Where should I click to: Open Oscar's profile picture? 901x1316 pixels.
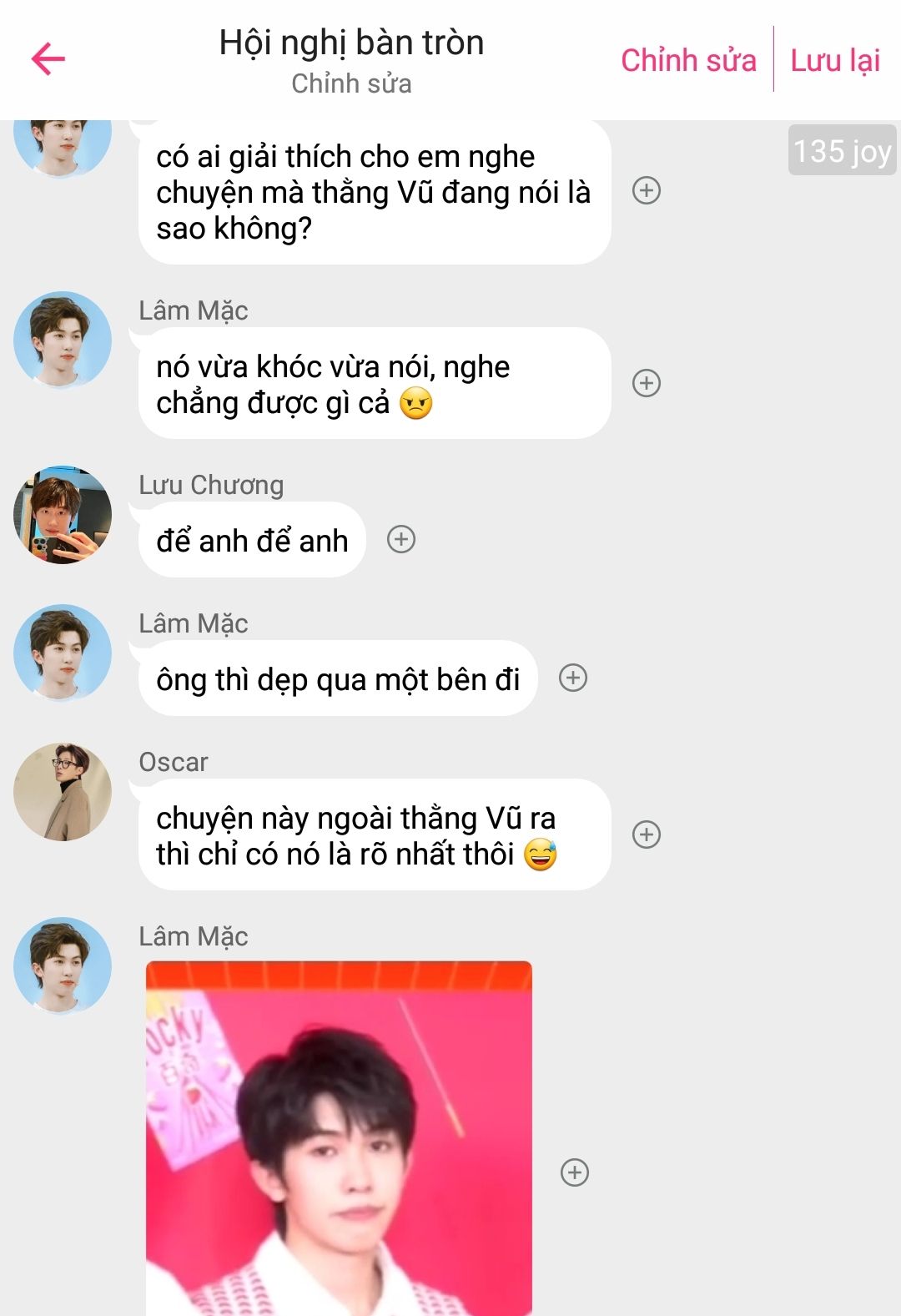pos(63,792)
